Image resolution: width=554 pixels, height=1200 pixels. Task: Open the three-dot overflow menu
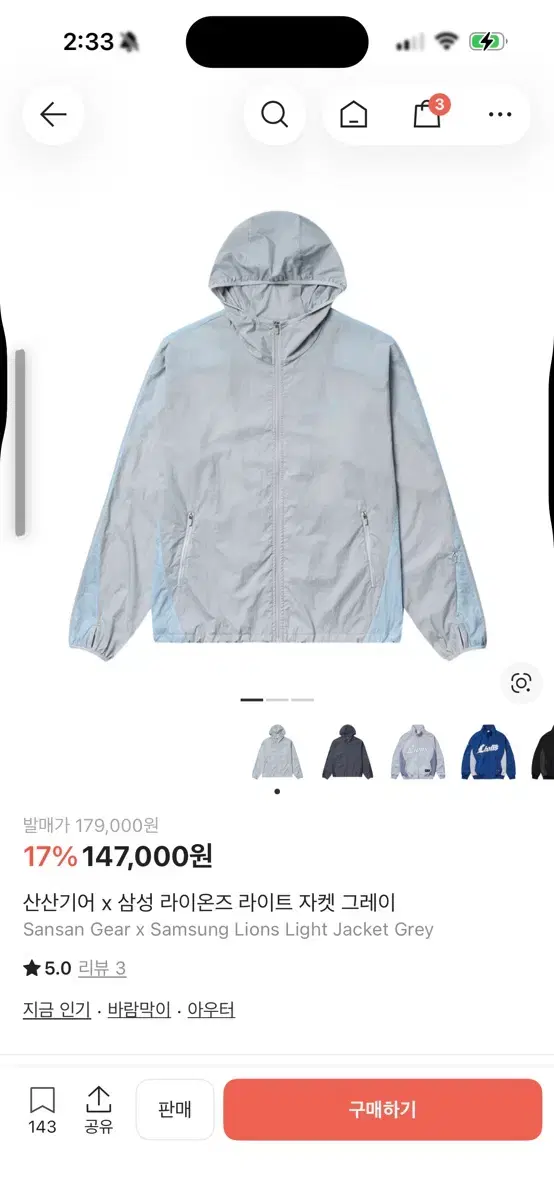pyautogui.click(x=500, y=115)
